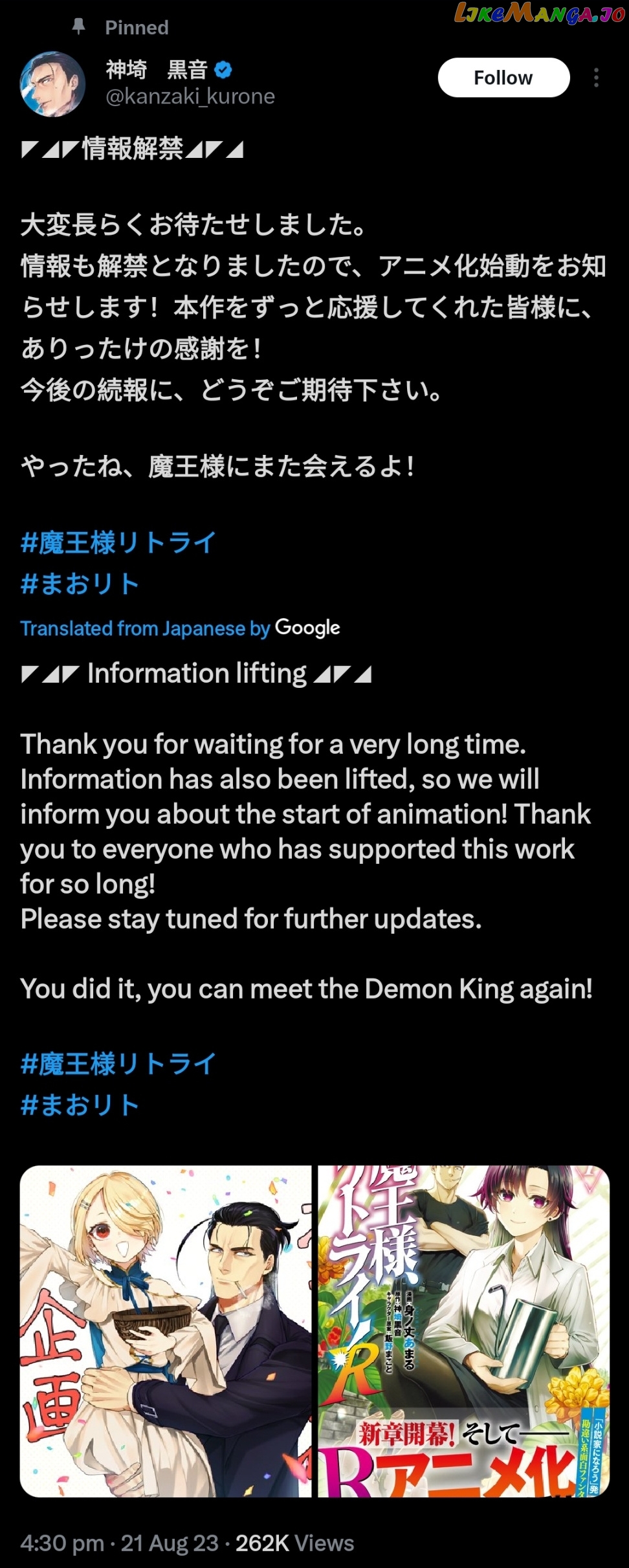Open the first #魔王様リトライ hashtag in the Japanese text
Viewport: 629px width, 1568px height.
coord(118,542)
